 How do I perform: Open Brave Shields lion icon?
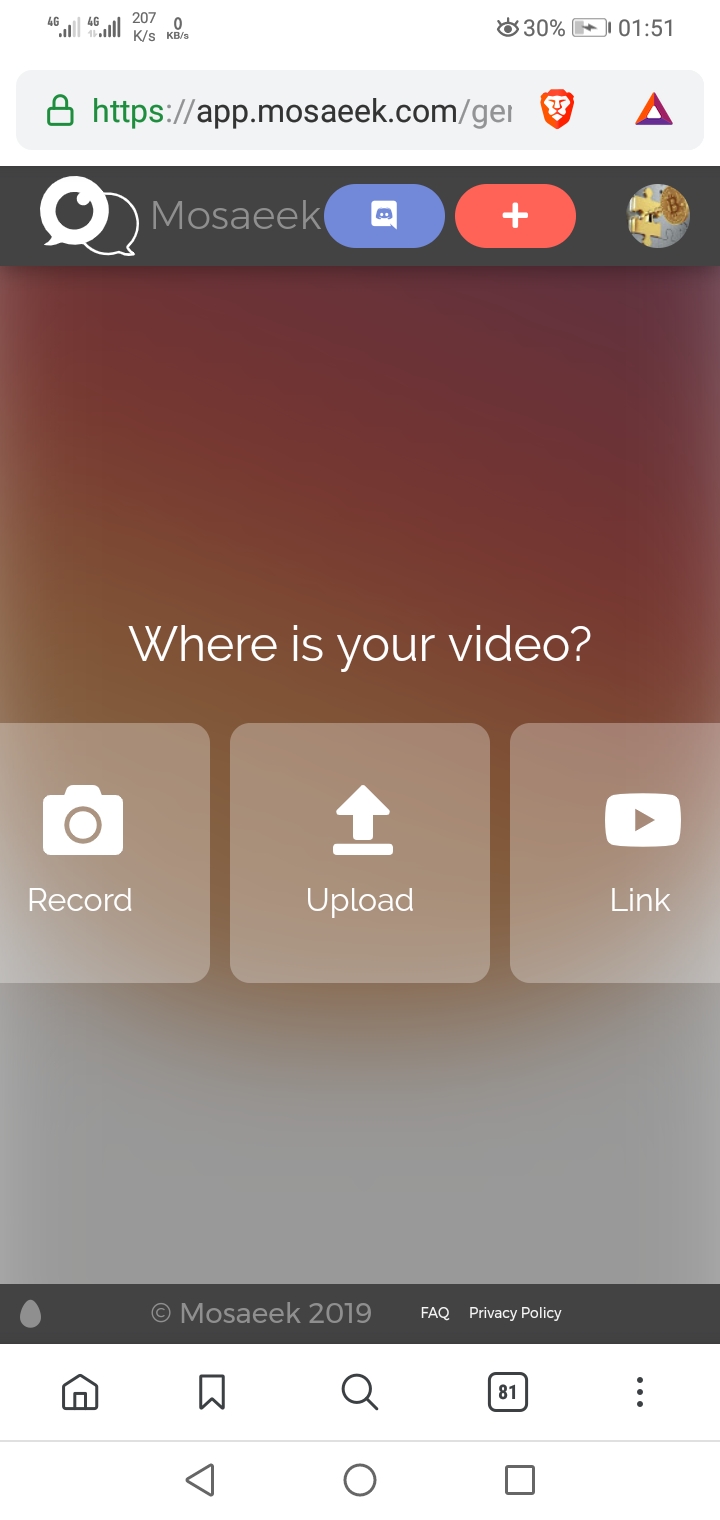[x=557, y=109]
